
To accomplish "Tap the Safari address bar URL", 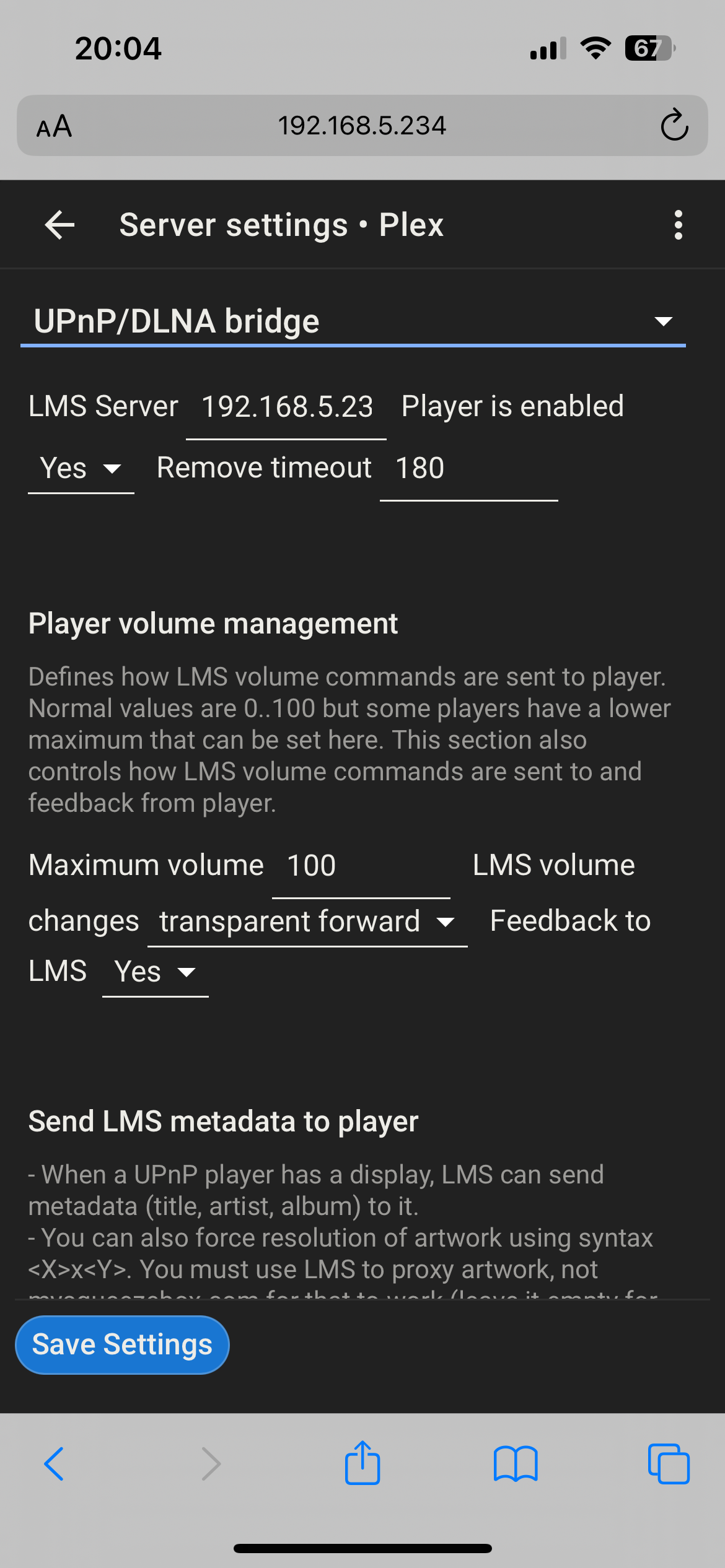I will (362, 126).
